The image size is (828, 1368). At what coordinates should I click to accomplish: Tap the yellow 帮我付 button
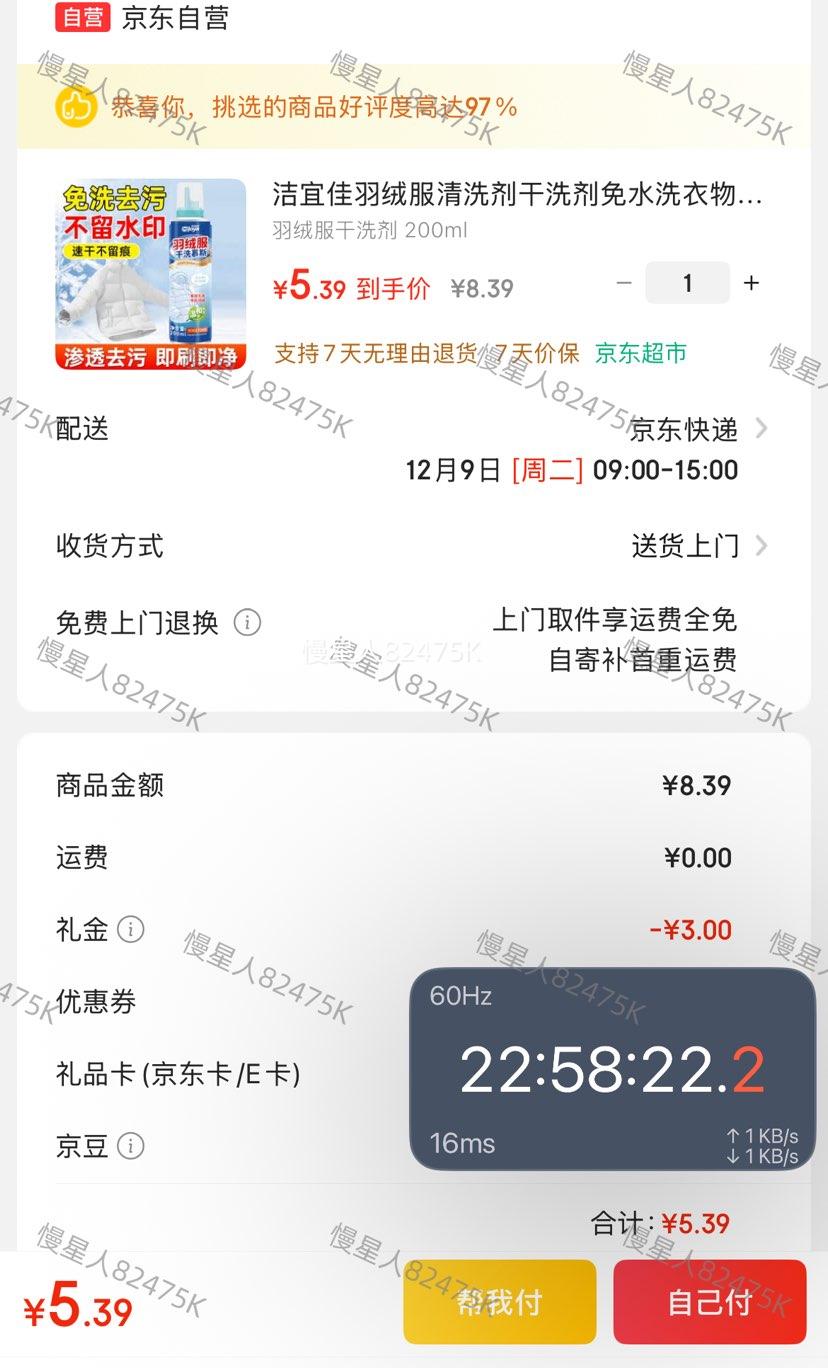[x=498, y=1301]
